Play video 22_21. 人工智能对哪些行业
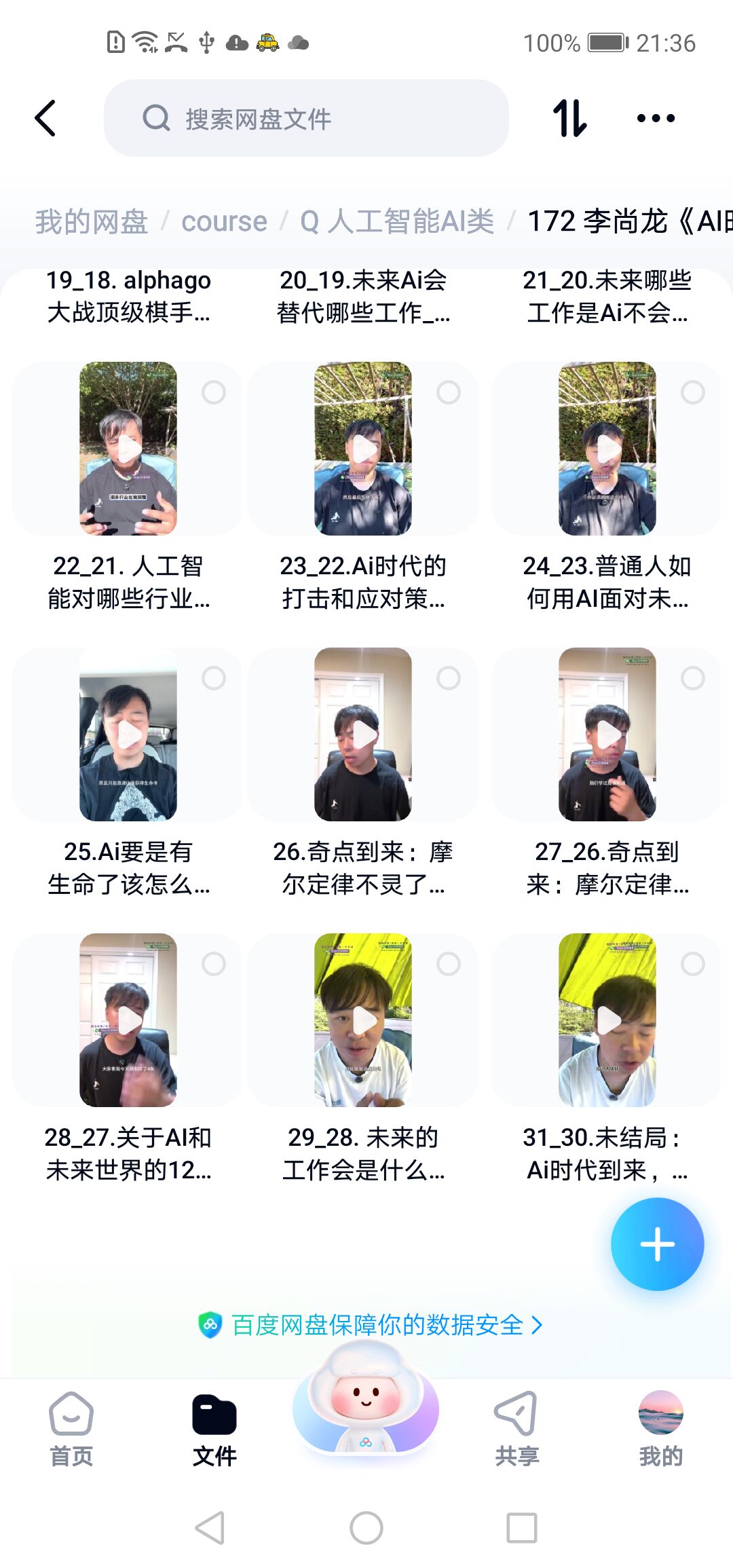The height and width of the screenshot is (1568, 733). click(128, 448)
